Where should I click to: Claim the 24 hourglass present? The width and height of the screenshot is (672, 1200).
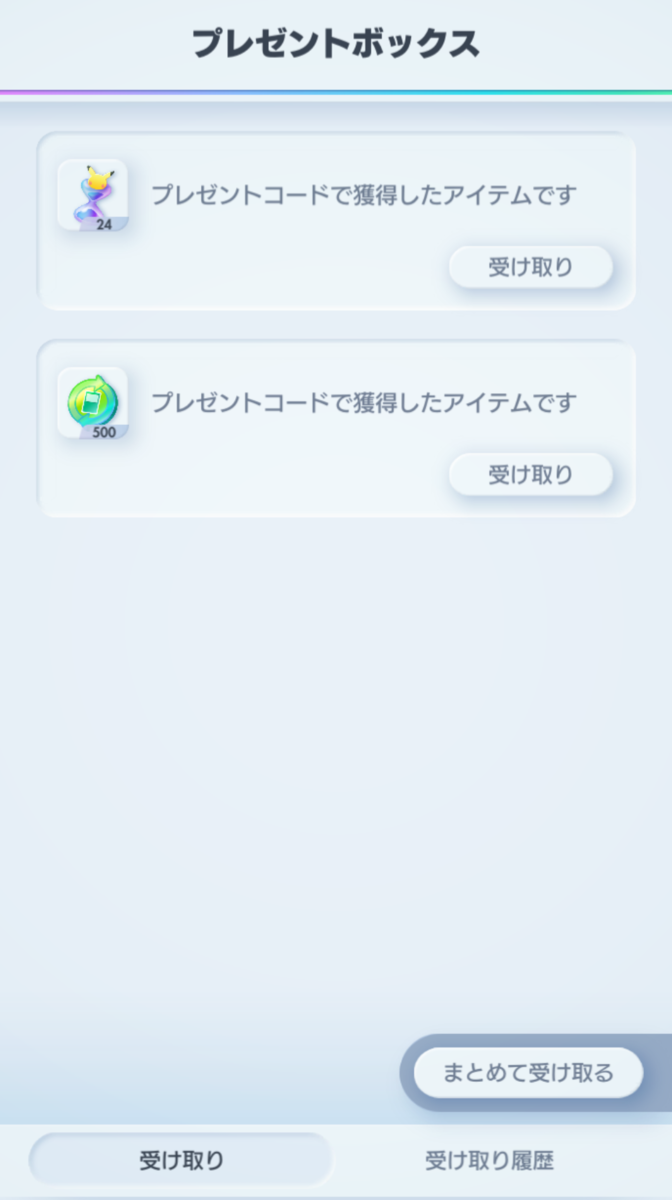[x=530, y=267]
